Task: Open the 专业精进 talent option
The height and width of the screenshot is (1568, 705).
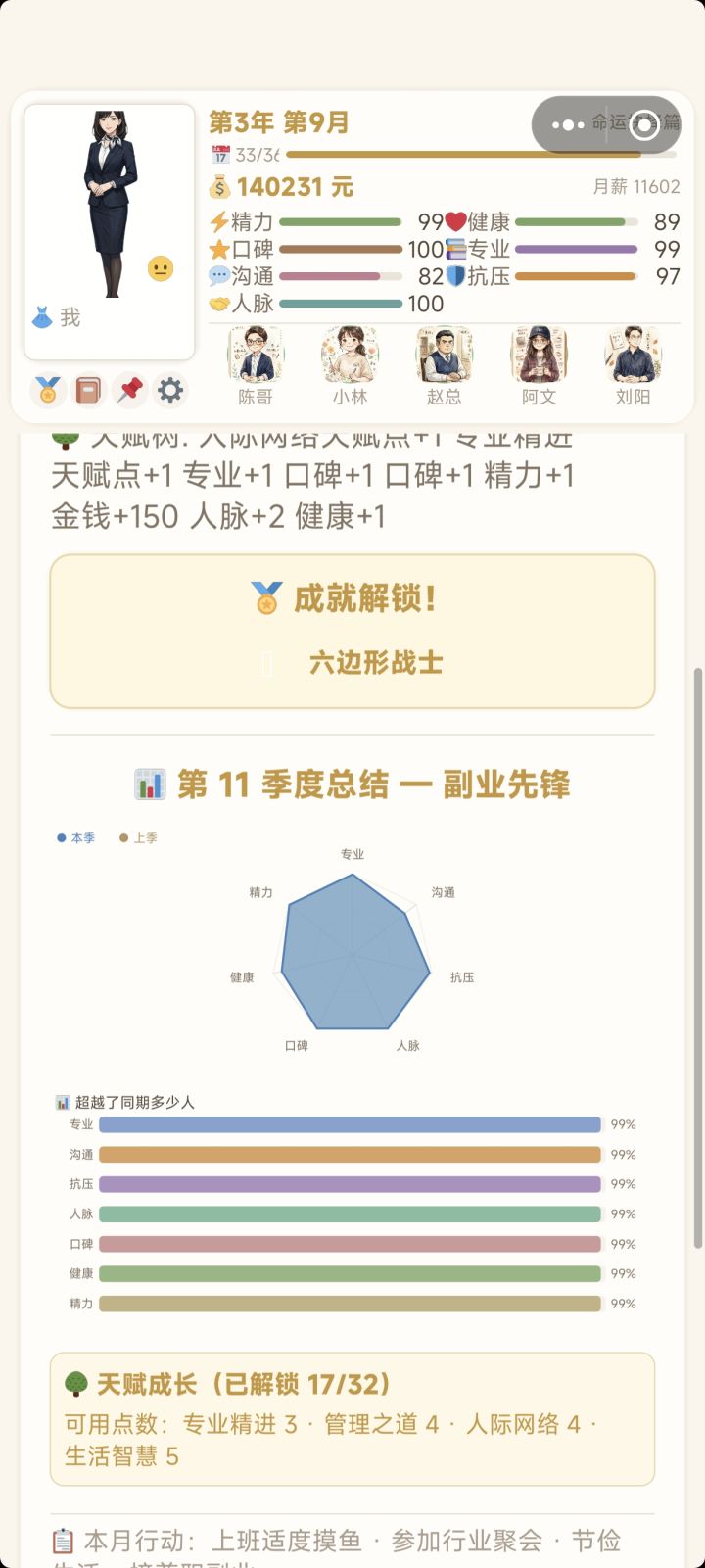Action: (233, 1420)
